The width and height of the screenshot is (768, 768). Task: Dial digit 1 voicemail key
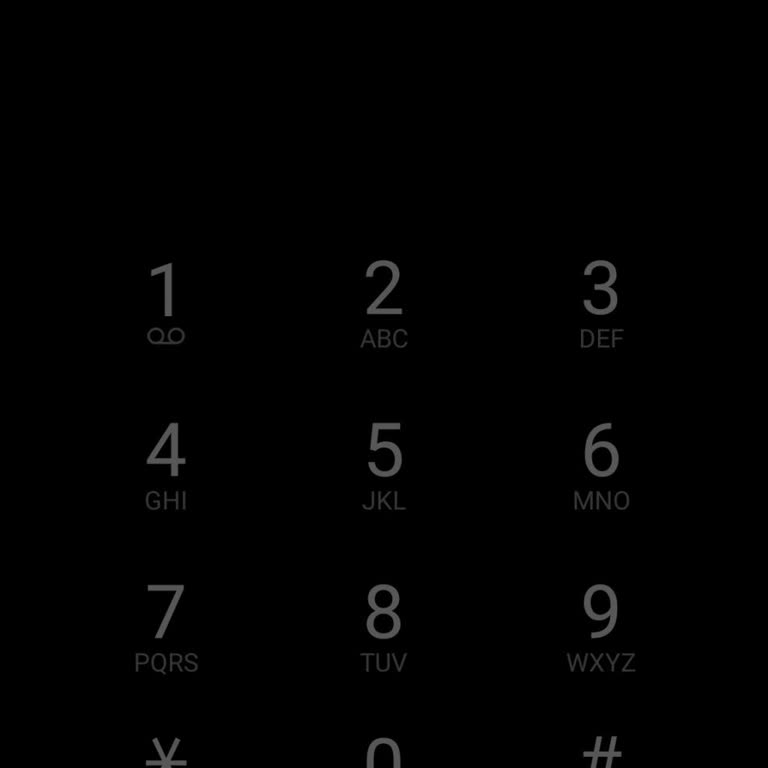(166, 303)
